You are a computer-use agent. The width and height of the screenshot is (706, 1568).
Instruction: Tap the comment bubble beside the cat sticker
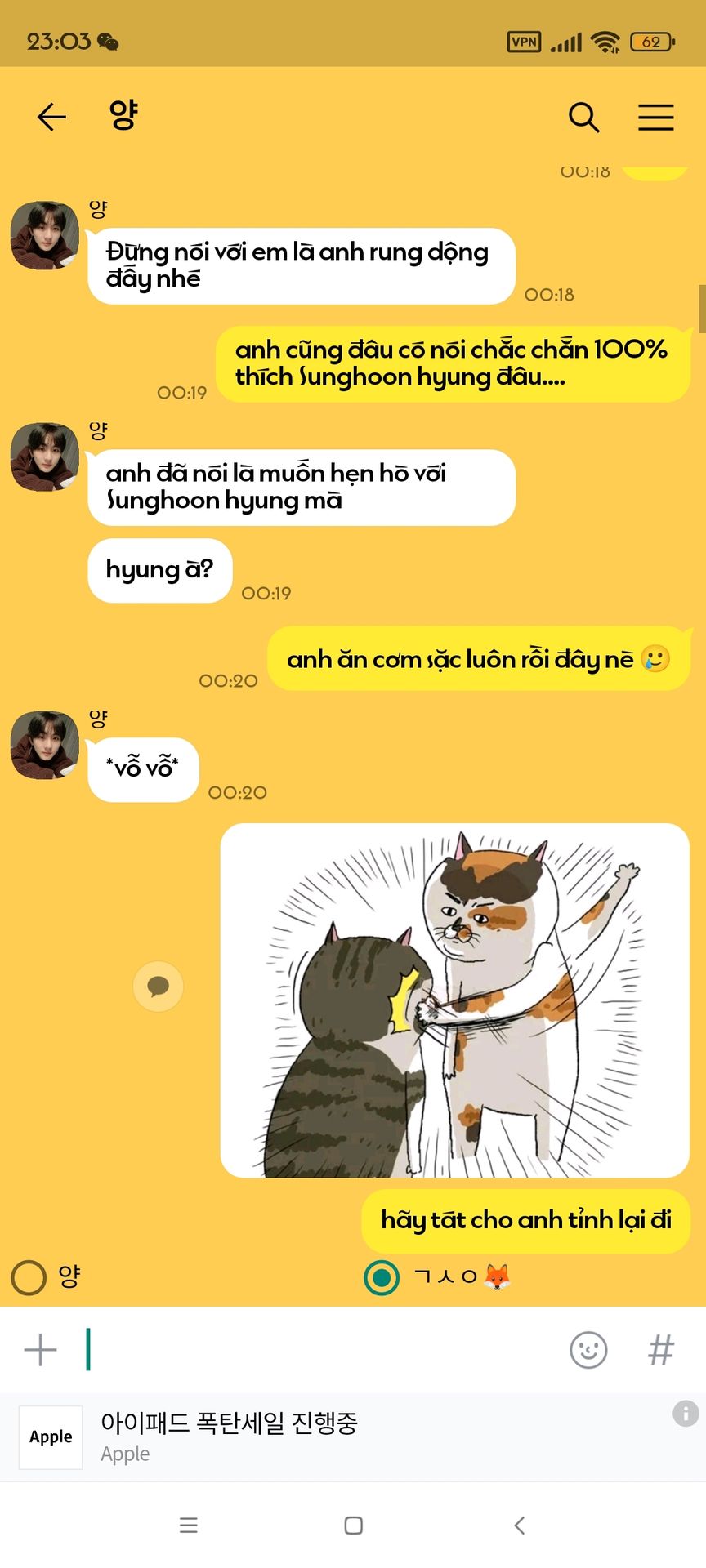[x=158, y=987]
